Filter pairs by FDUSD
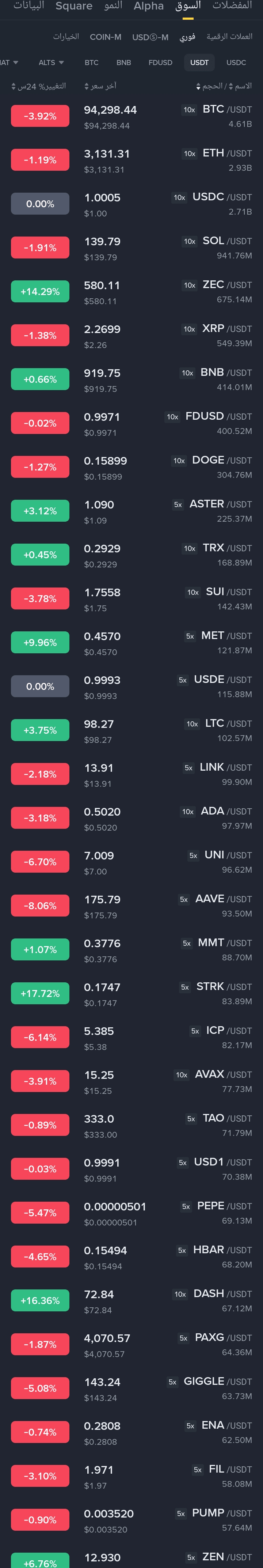 tap(160, 63)
